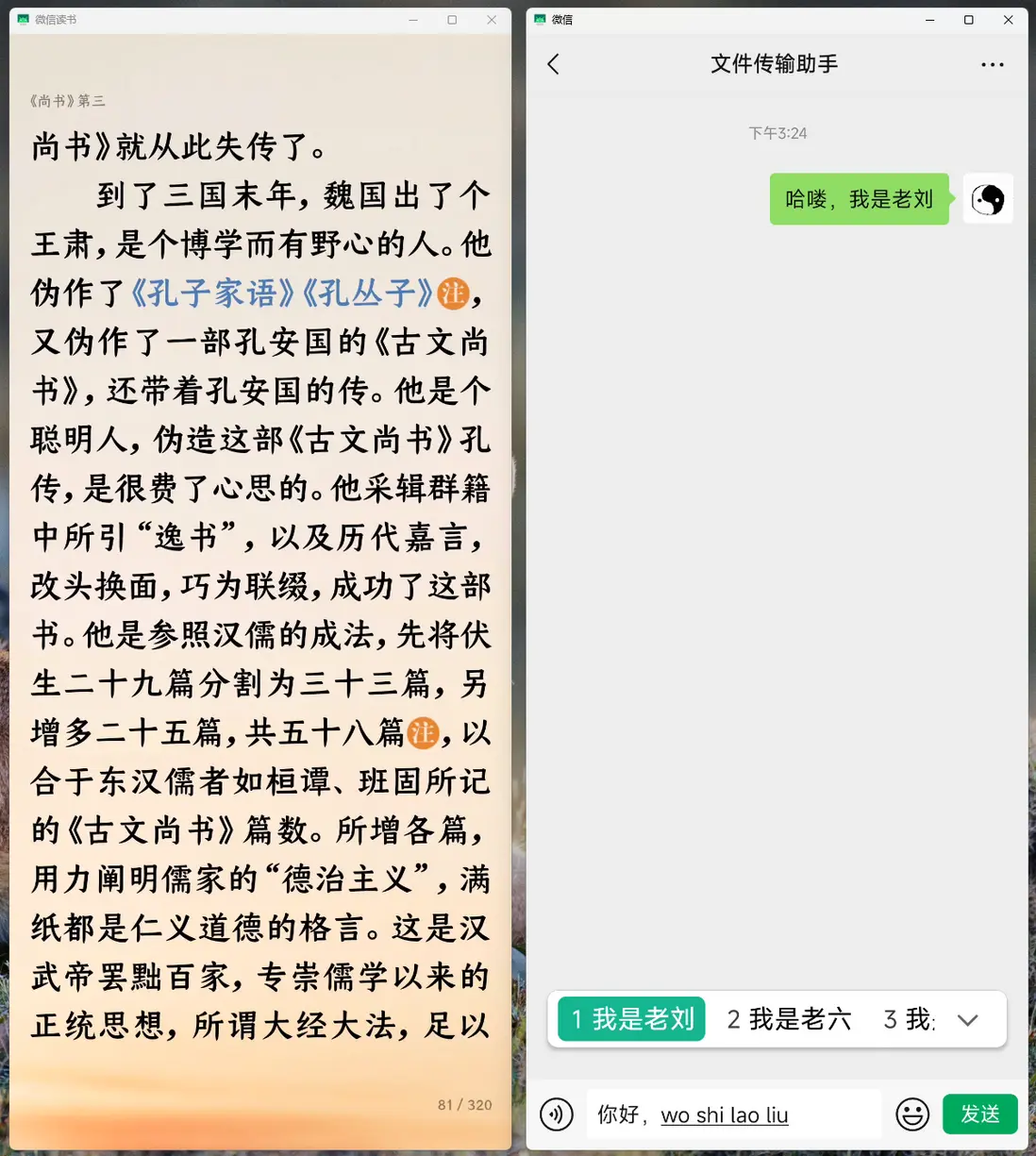Focus the message text field
Image resolution: width=1036 pixels, height=1156 pixels.
(734, 1114)
